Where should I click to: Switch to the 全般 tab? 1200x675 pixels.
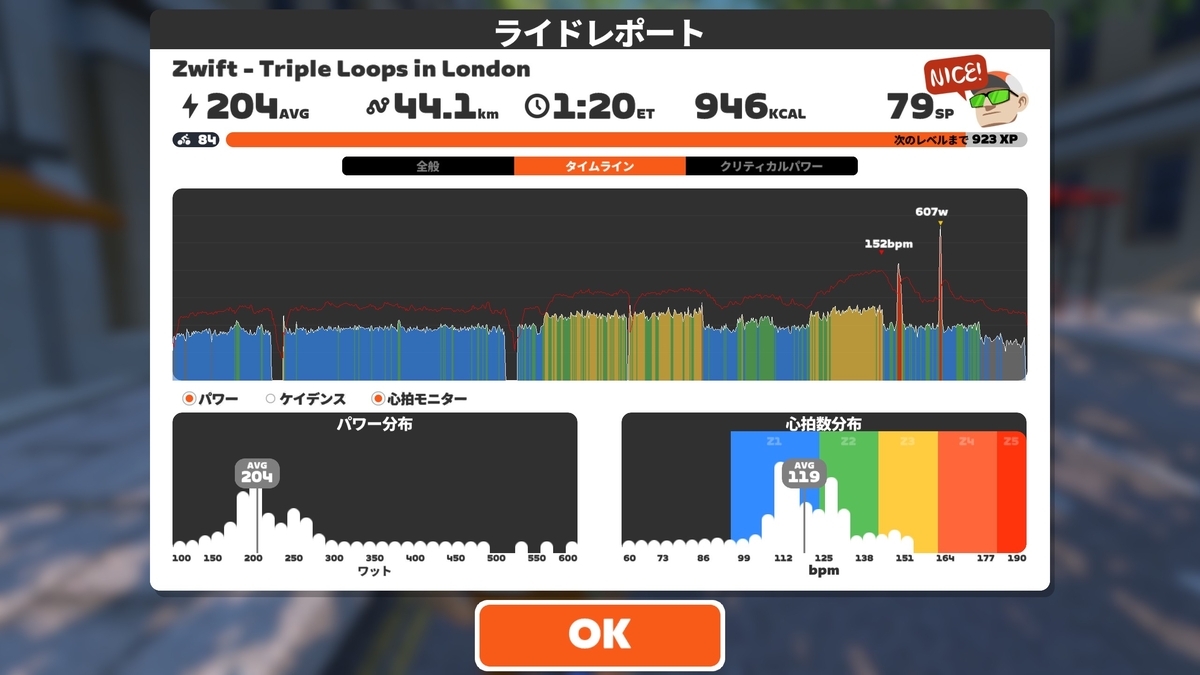point(428,166)
